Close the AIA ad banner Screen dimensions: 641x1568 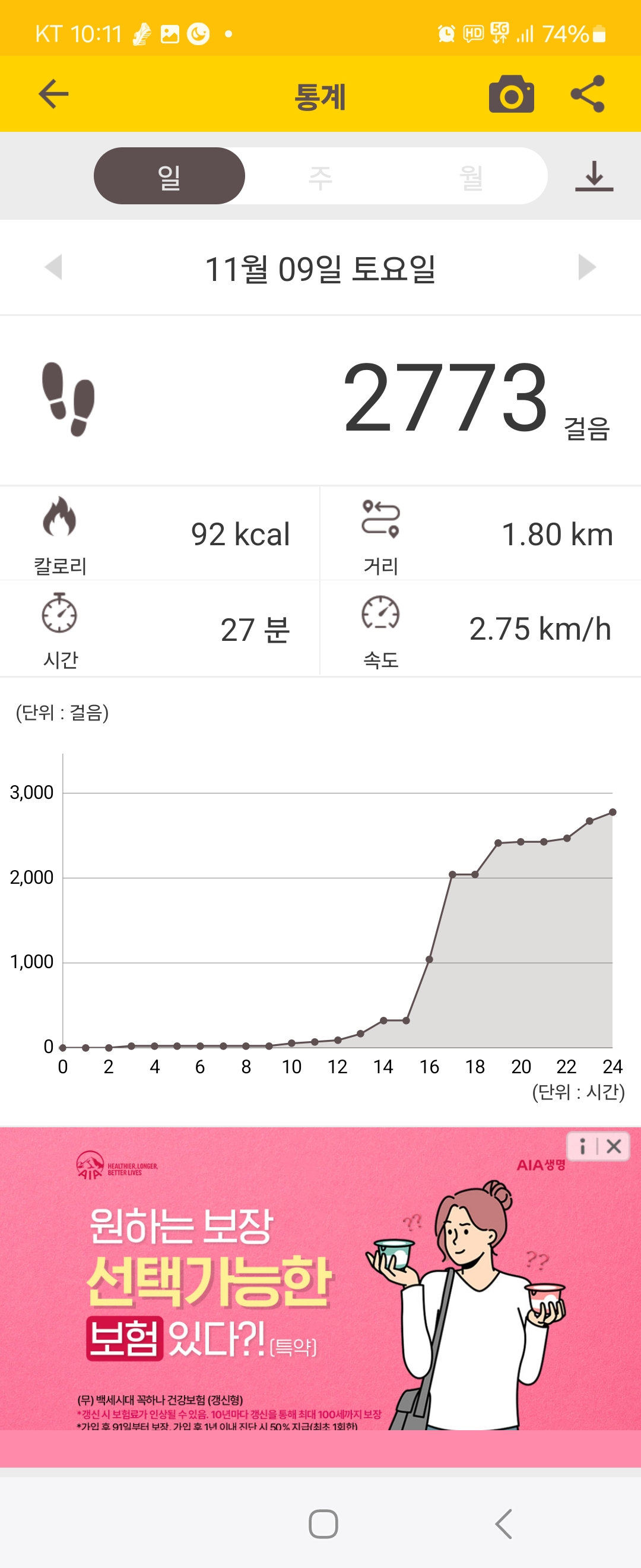click(x=614, y=1147)
